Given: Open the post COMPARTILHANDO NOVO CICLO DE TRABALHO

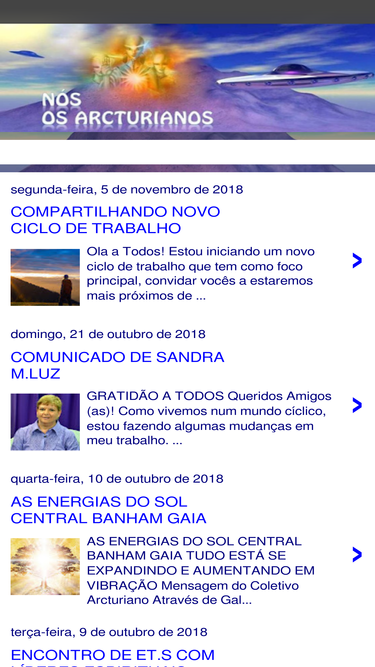Looking at the screenshot, I should [115, 220].
